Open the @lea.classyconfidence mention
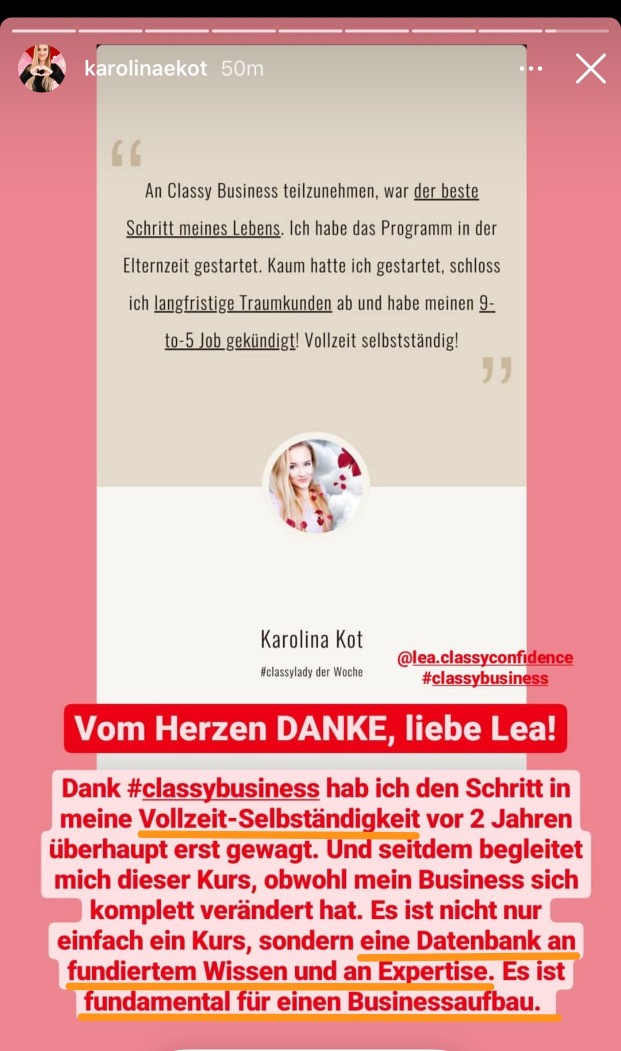Image resolution: width=621 pixels, height=1051 pixels. pyautogui.click(x=484, y=657)
